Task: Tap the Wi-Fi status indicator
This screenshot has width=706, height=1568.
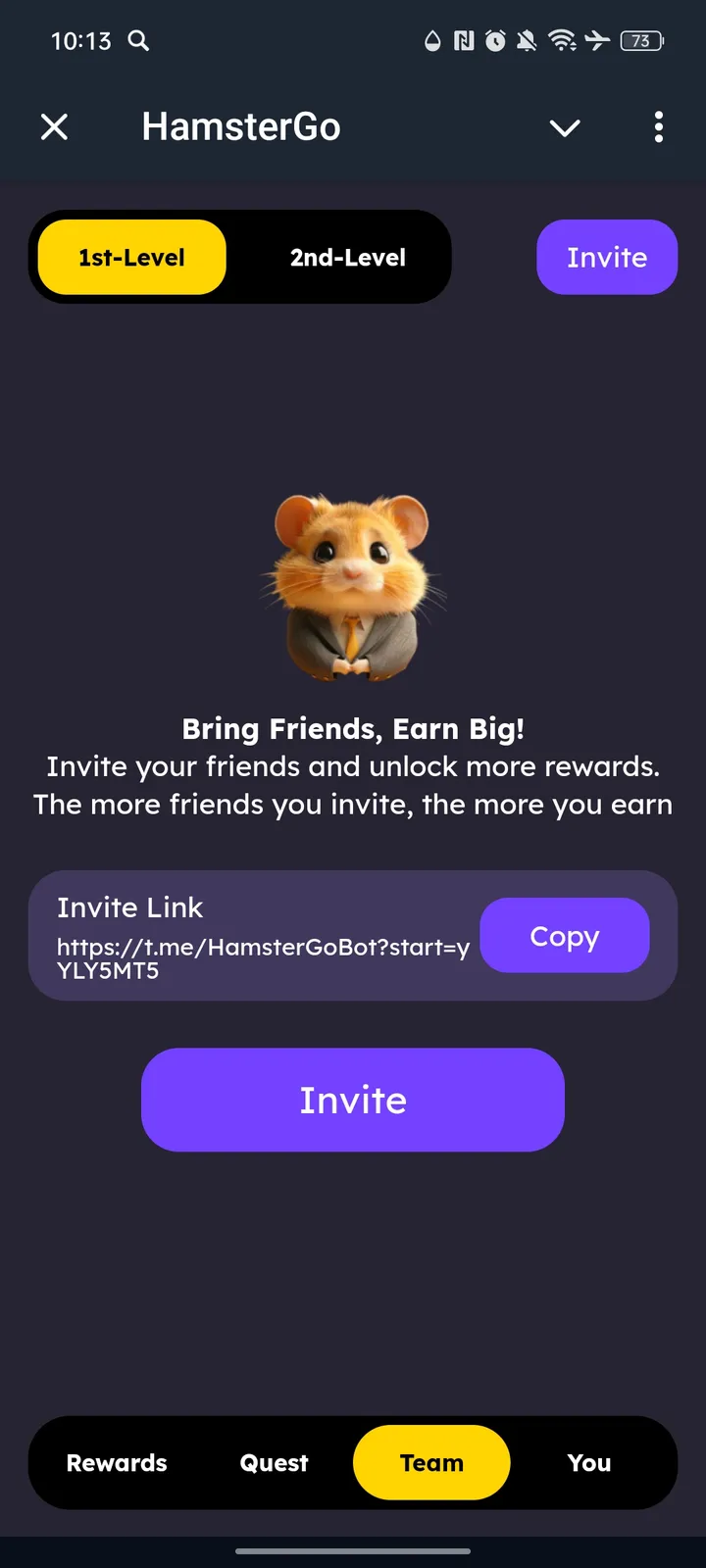Action: (562, 41)
